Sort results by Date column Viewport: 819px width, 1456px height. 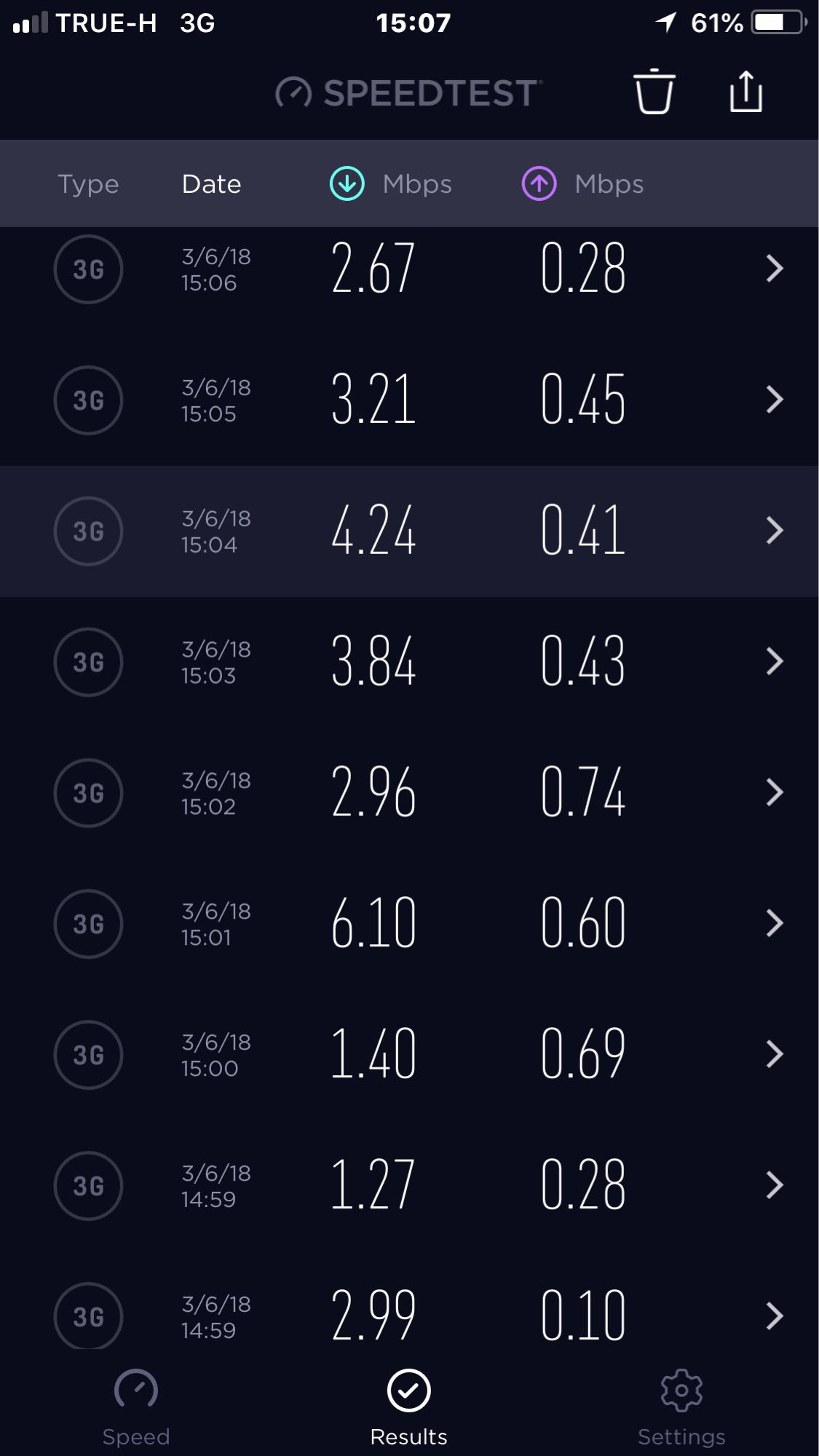[x=211, y=184]
